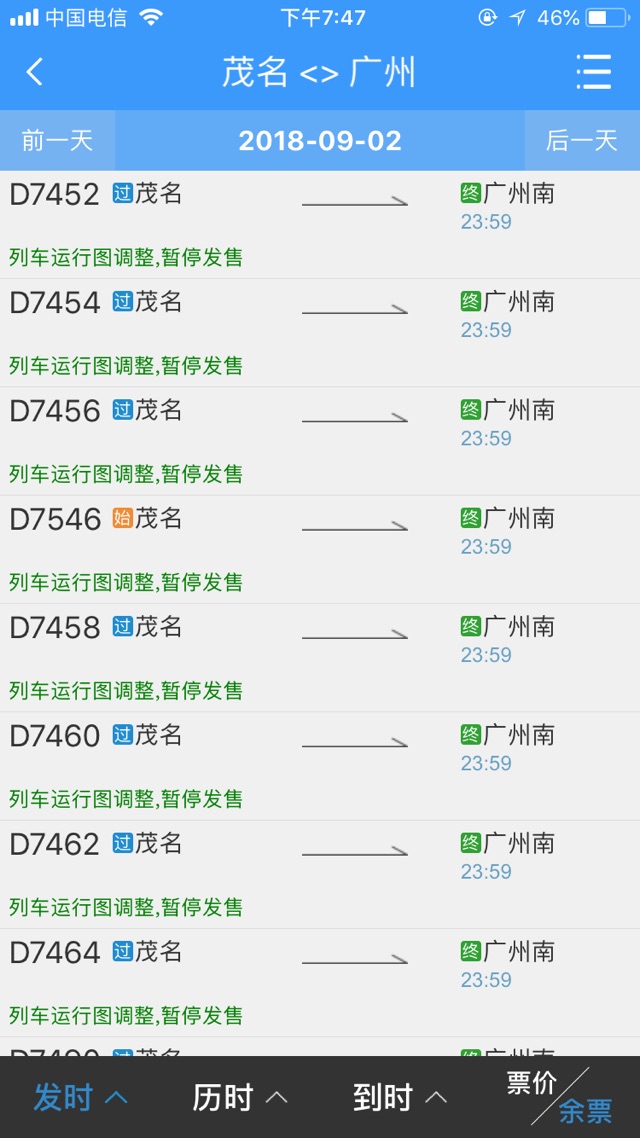Viewport: 640px width, 1138px height.
Task: Go to previous day via 前一天
Action: coord(57,140)
